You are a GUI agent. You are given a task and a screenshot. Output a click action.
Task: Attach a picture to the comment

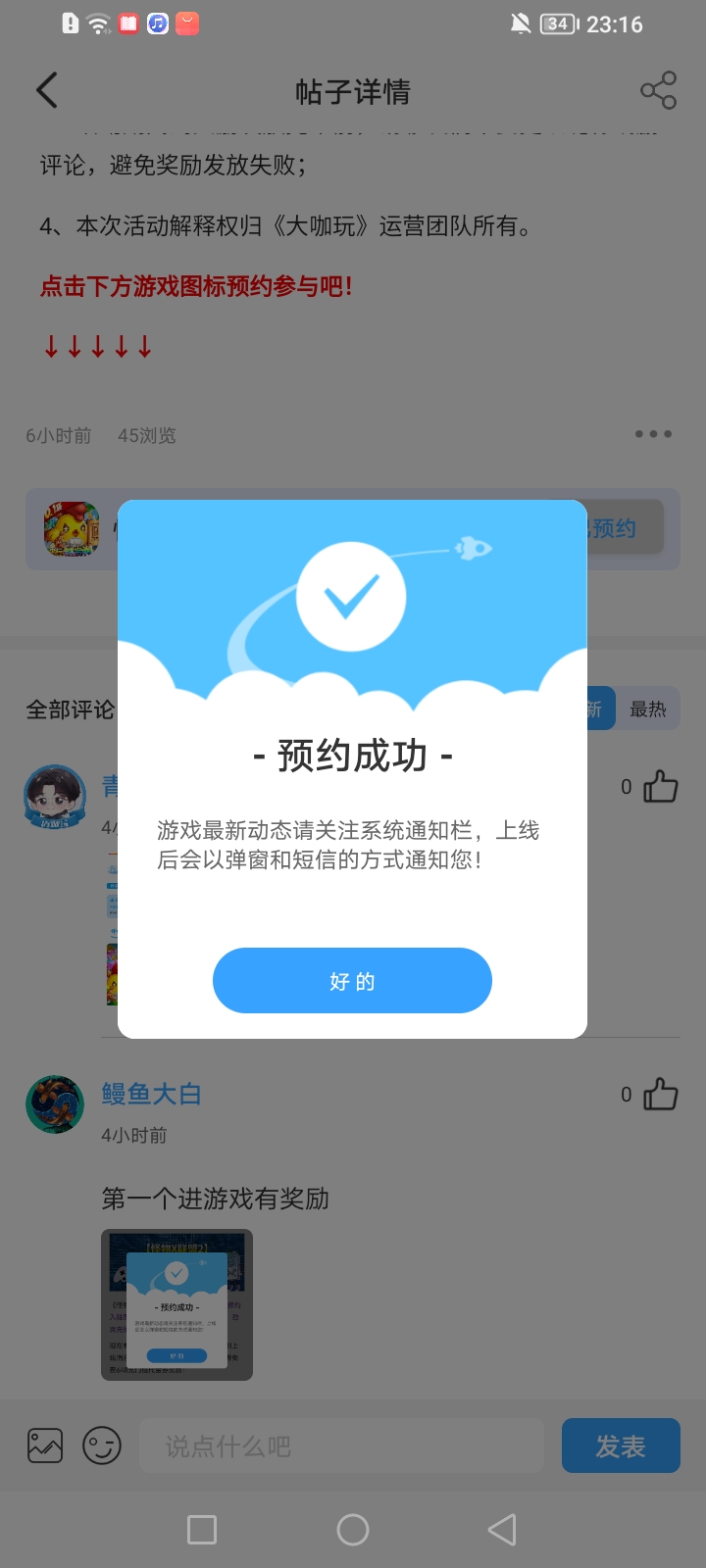[45, 1445]
